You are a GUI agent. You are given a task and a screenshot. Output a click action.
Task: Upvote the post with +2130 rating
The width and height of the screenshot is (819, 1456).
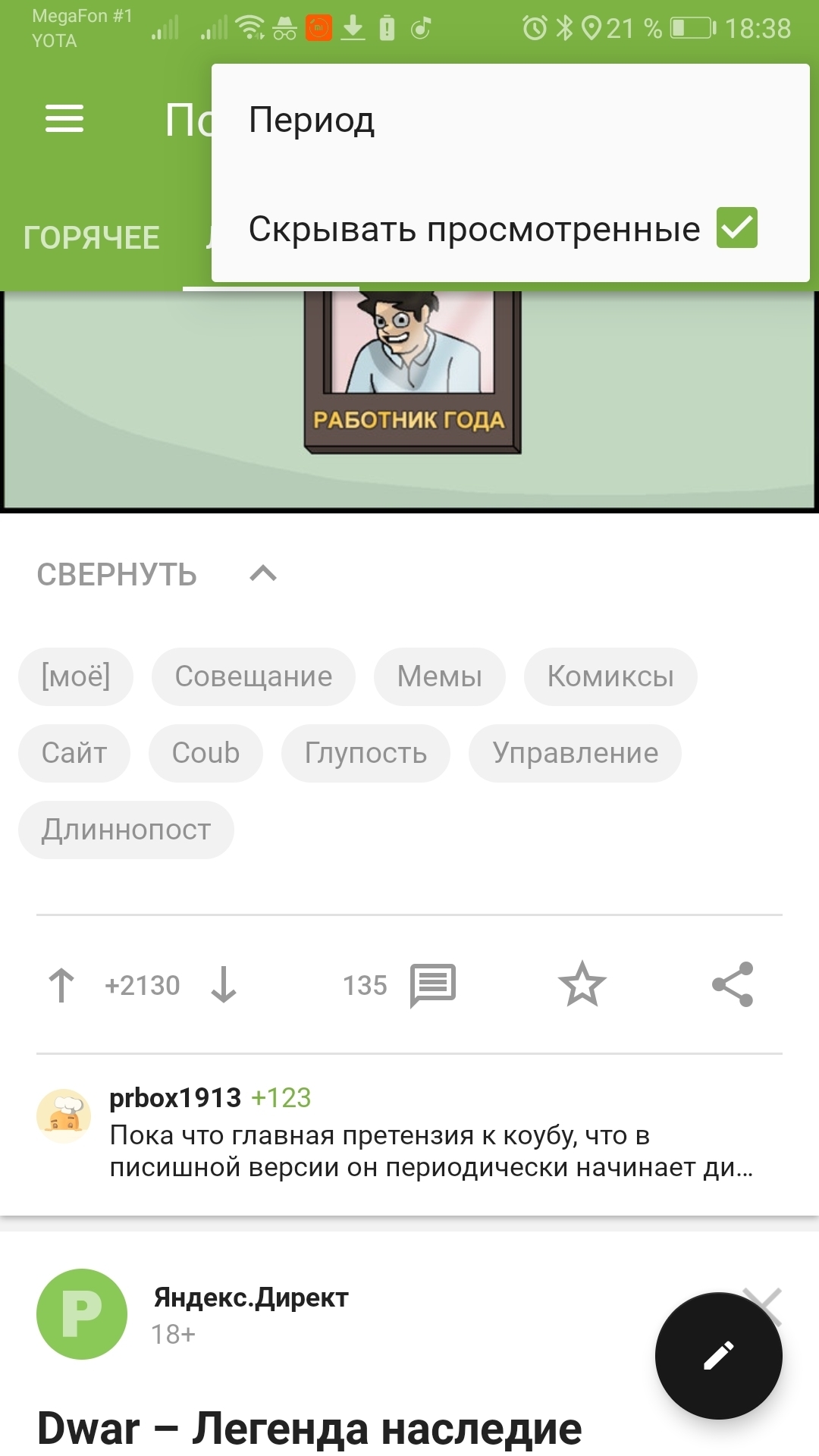61,985
